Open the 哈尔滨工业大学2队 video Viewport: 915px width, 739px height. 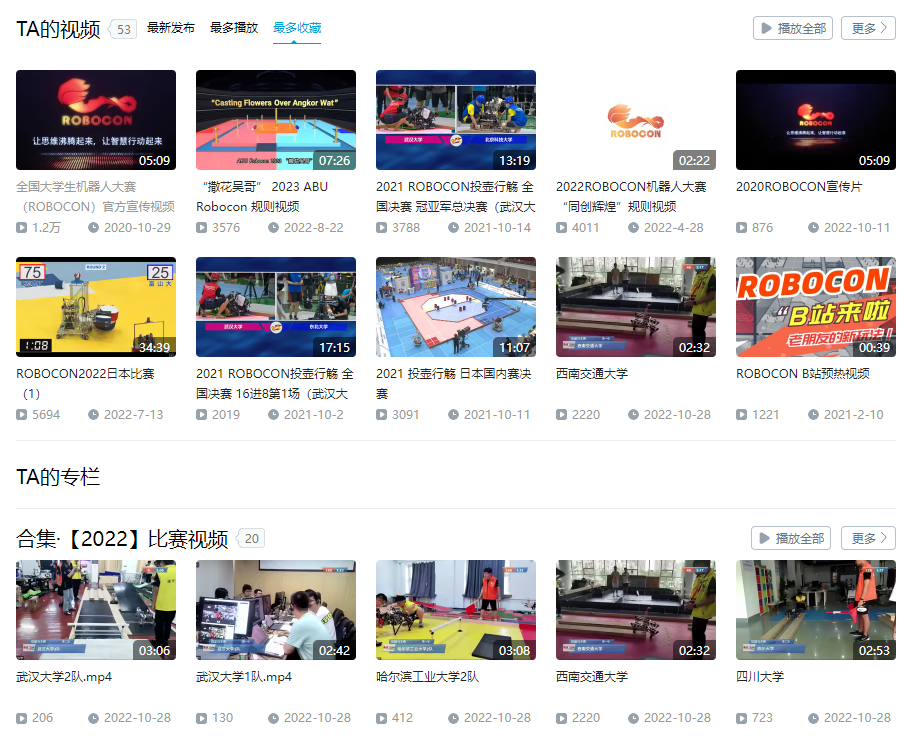(456, 610)
